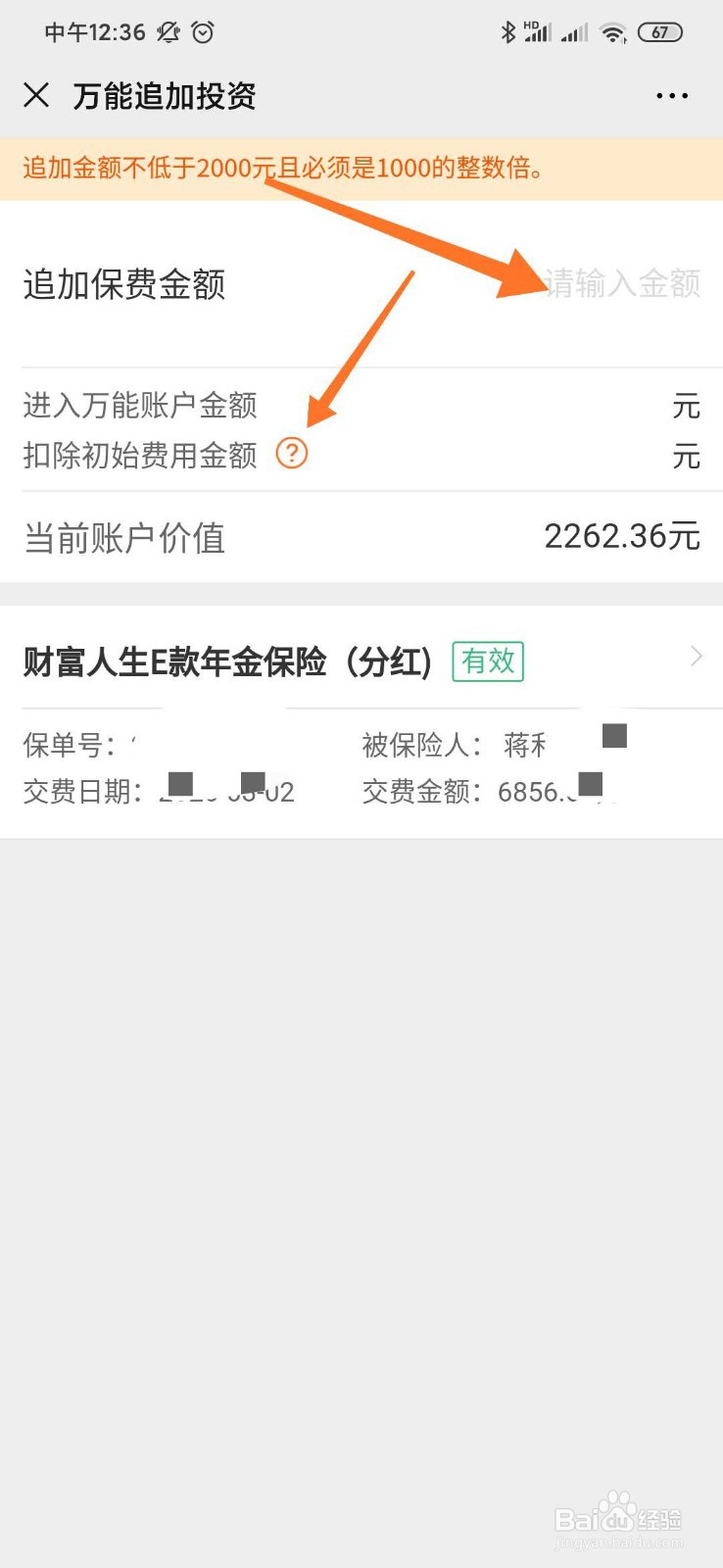This screenshot has height=1568, width=723.
Task: Select the 万能追加投资 title bar
Action: coord(164,95)
